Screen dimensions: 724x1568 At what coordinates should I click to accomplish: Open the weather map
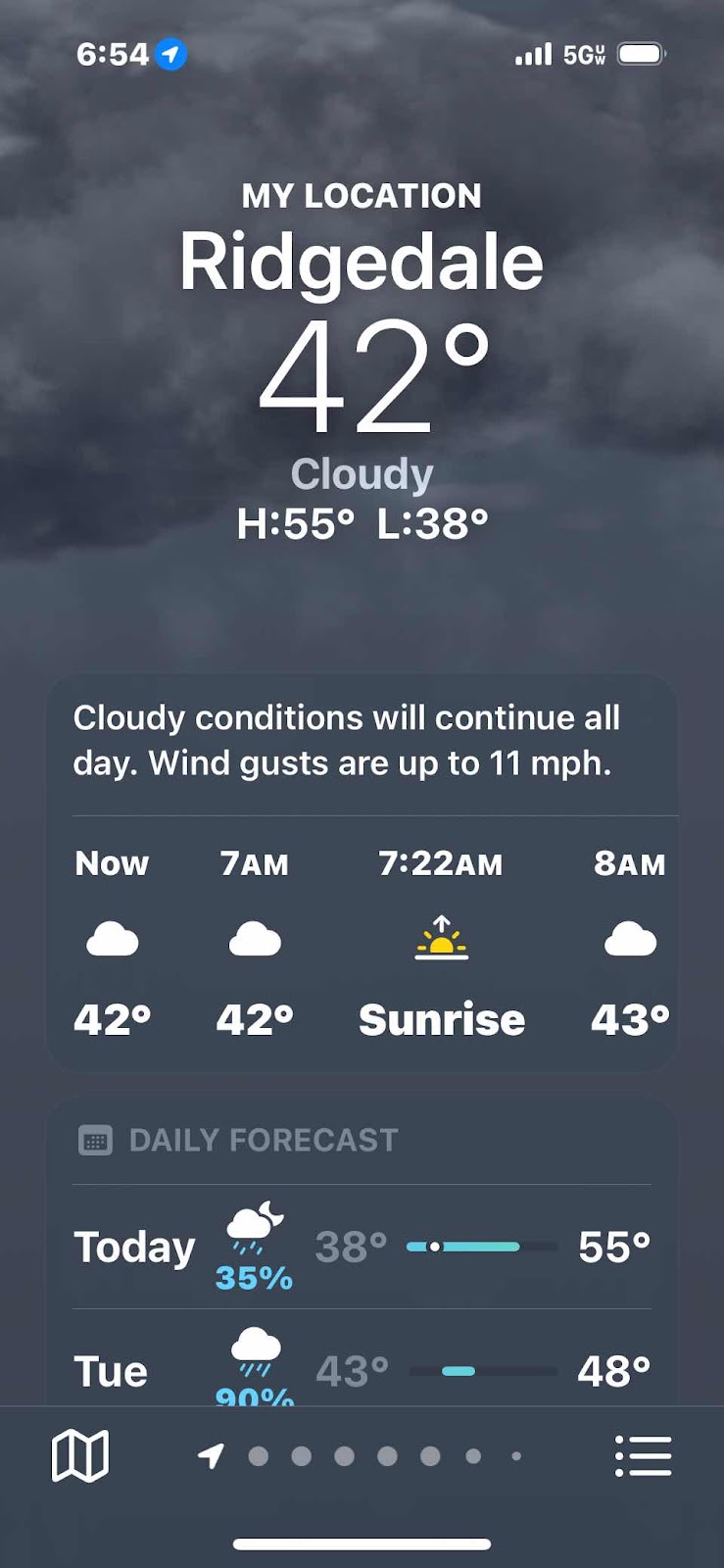pyautogui.click(x=80, y=1455)
